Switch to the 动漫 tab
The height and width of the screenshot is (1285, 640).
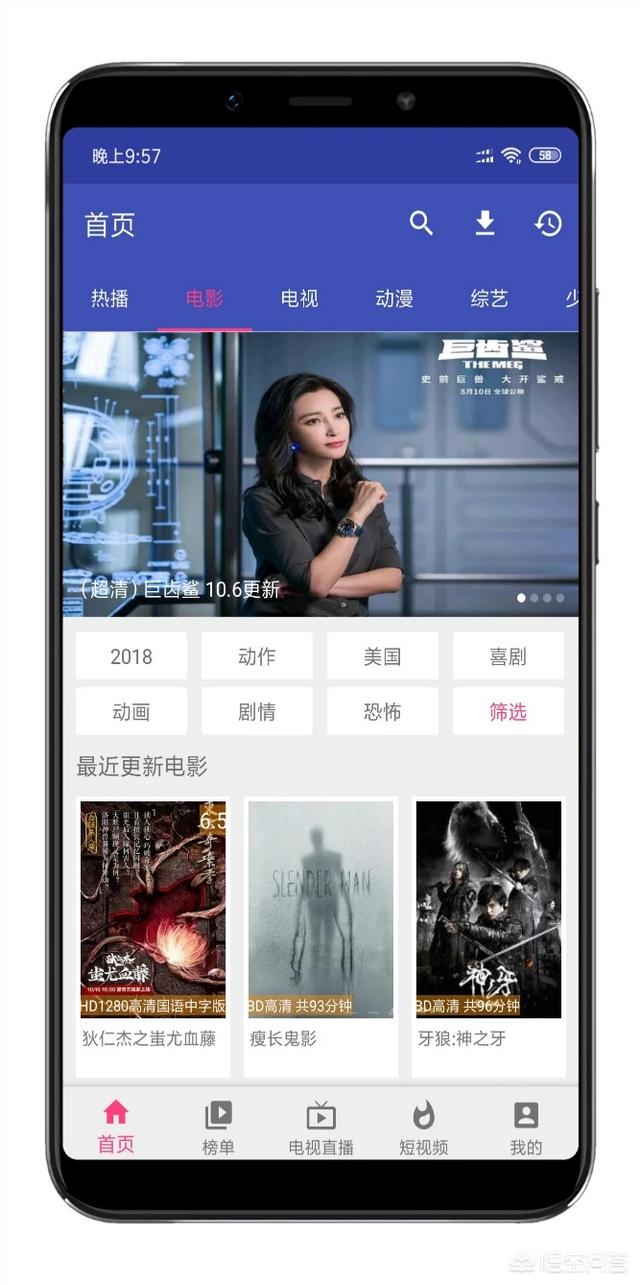coord(394,298)
